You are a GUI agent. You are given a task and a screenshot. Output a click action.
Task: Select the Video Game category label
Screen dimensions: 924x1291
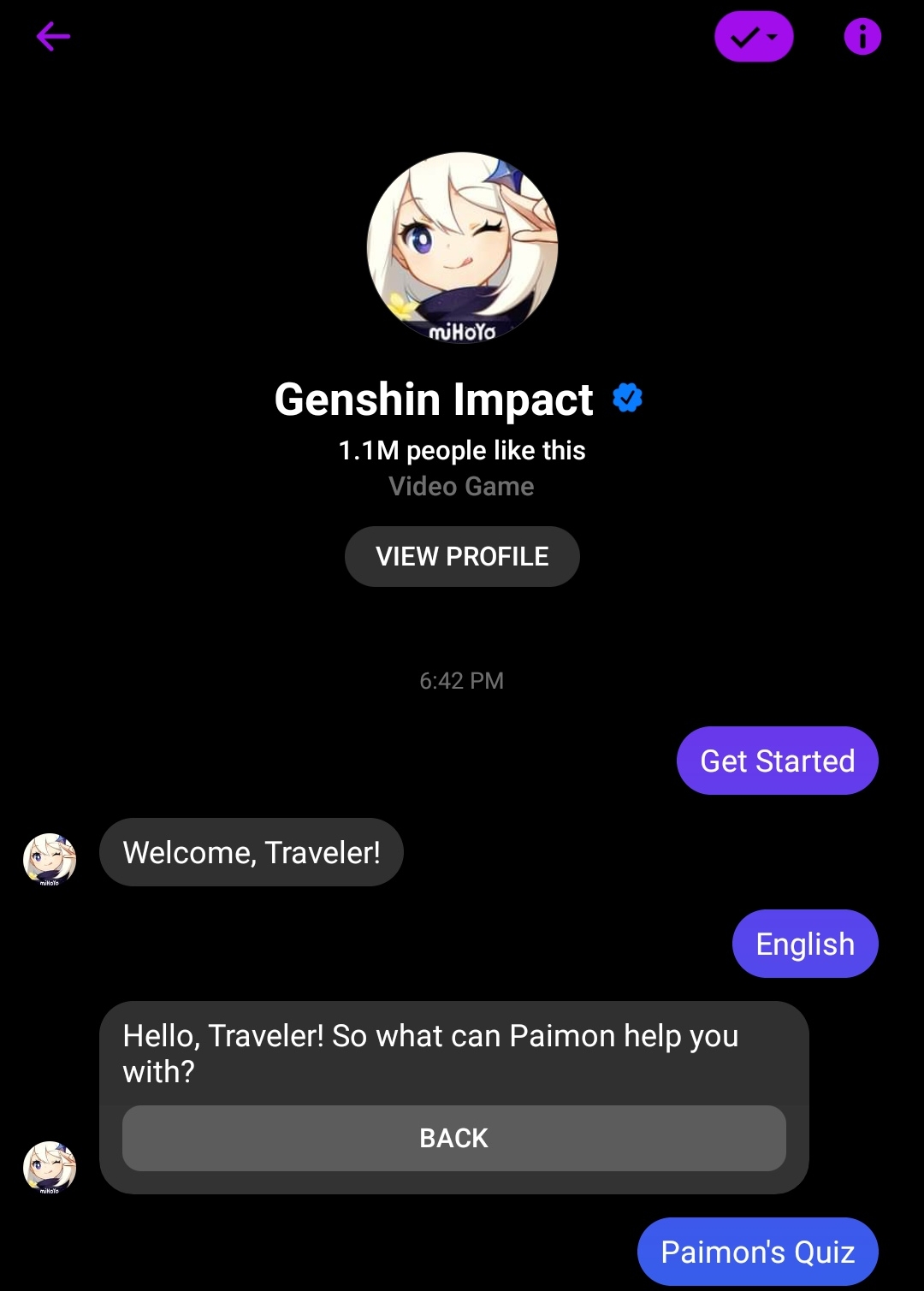(x=461, y=486)
